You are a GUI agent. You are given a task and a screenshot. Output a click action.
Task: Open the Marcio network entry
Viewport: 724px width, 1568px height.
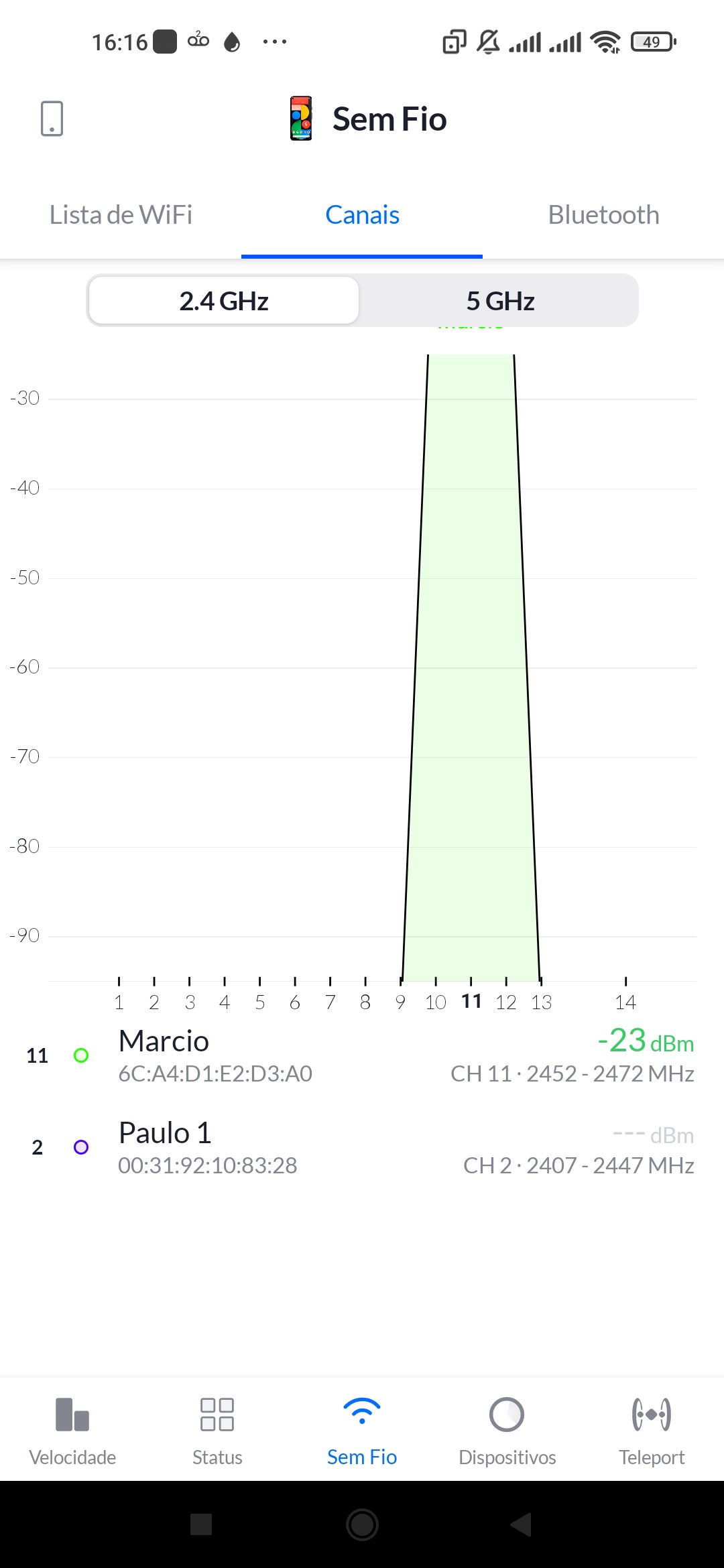tap(362, 1055)
